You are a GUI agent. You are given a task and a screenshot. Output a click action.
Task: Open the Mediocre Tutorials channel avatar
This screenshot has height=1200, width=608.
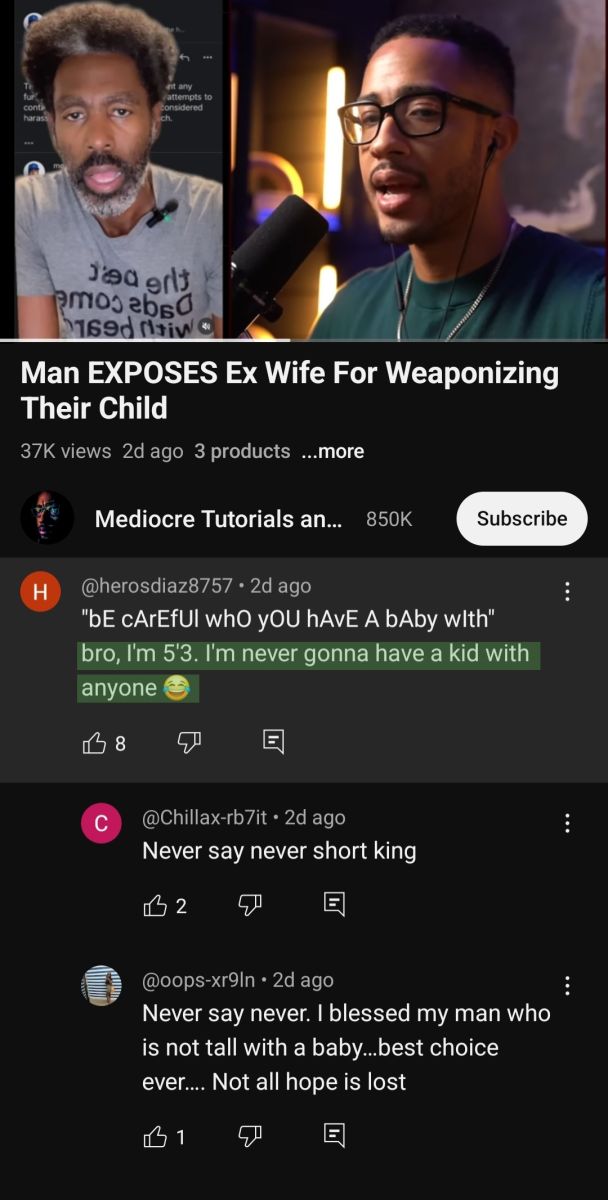[47, 518]
